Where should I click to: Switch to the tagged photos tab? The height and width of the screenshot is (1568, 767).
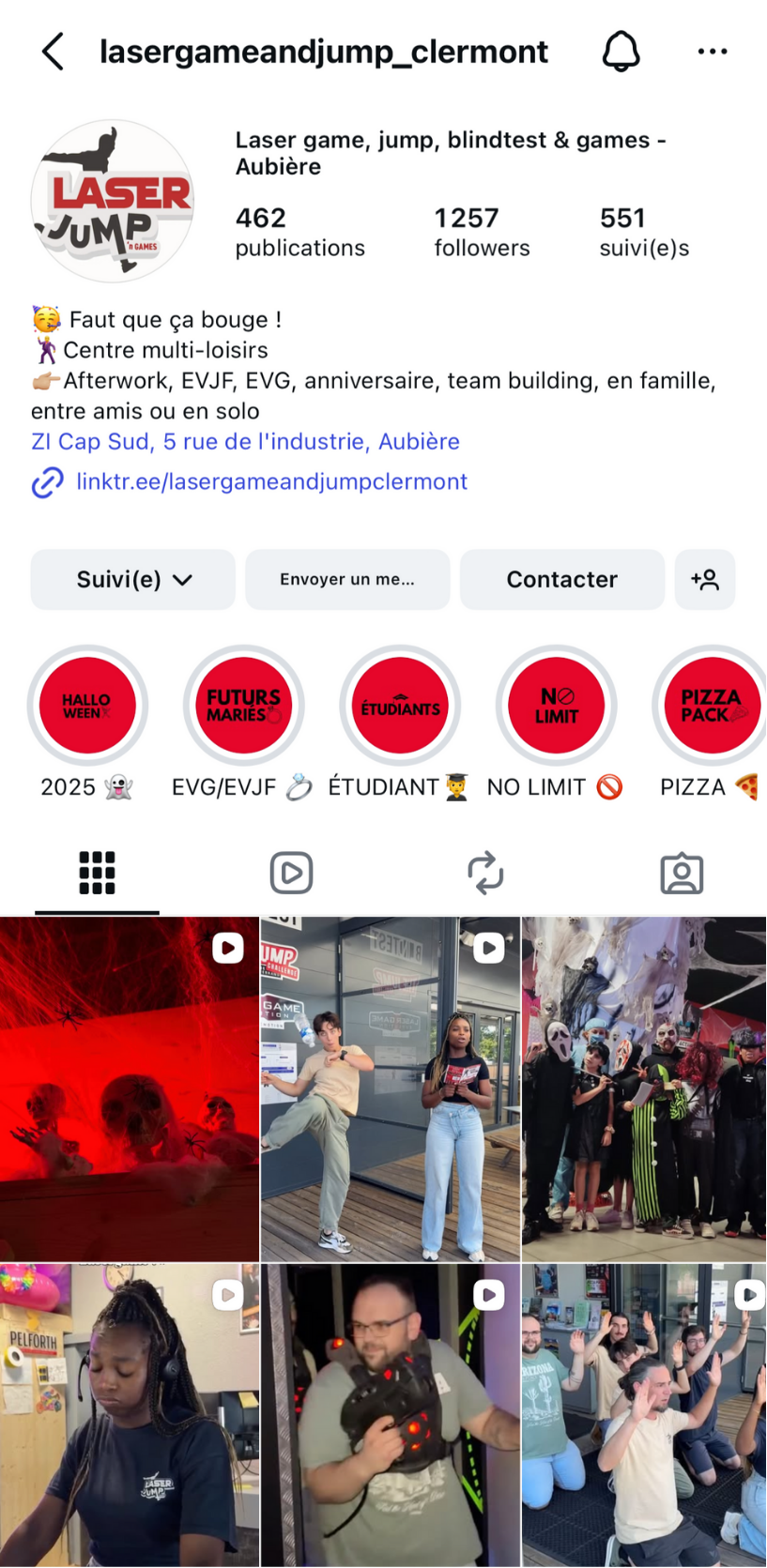pos(682,873)
